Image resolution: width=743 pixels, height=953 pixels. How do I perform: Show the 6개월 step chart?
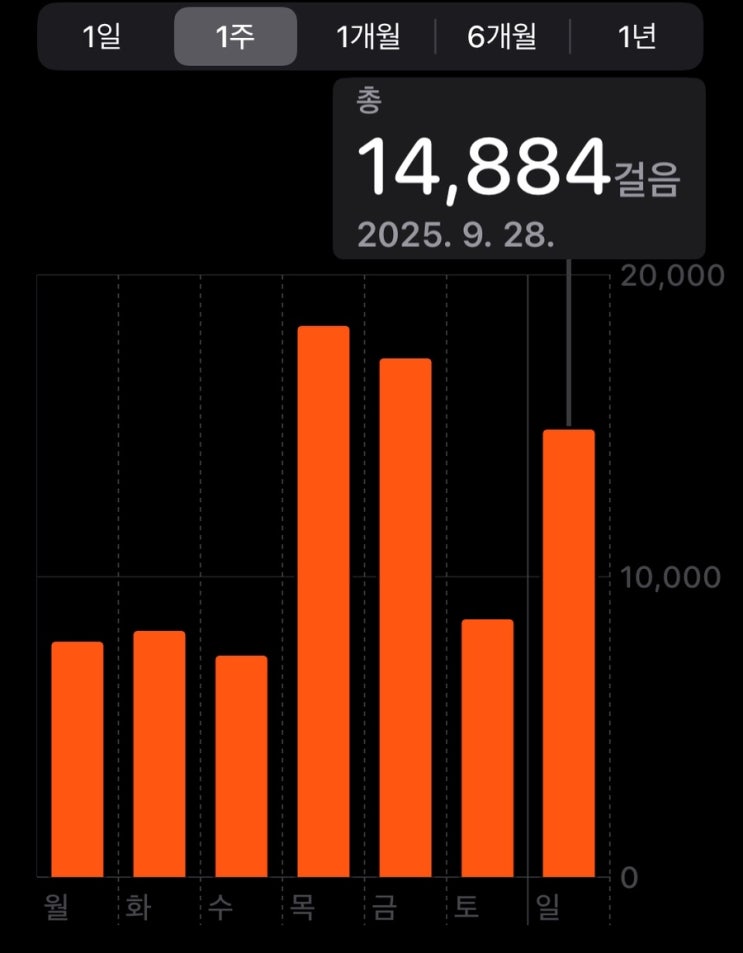(502, 36)
